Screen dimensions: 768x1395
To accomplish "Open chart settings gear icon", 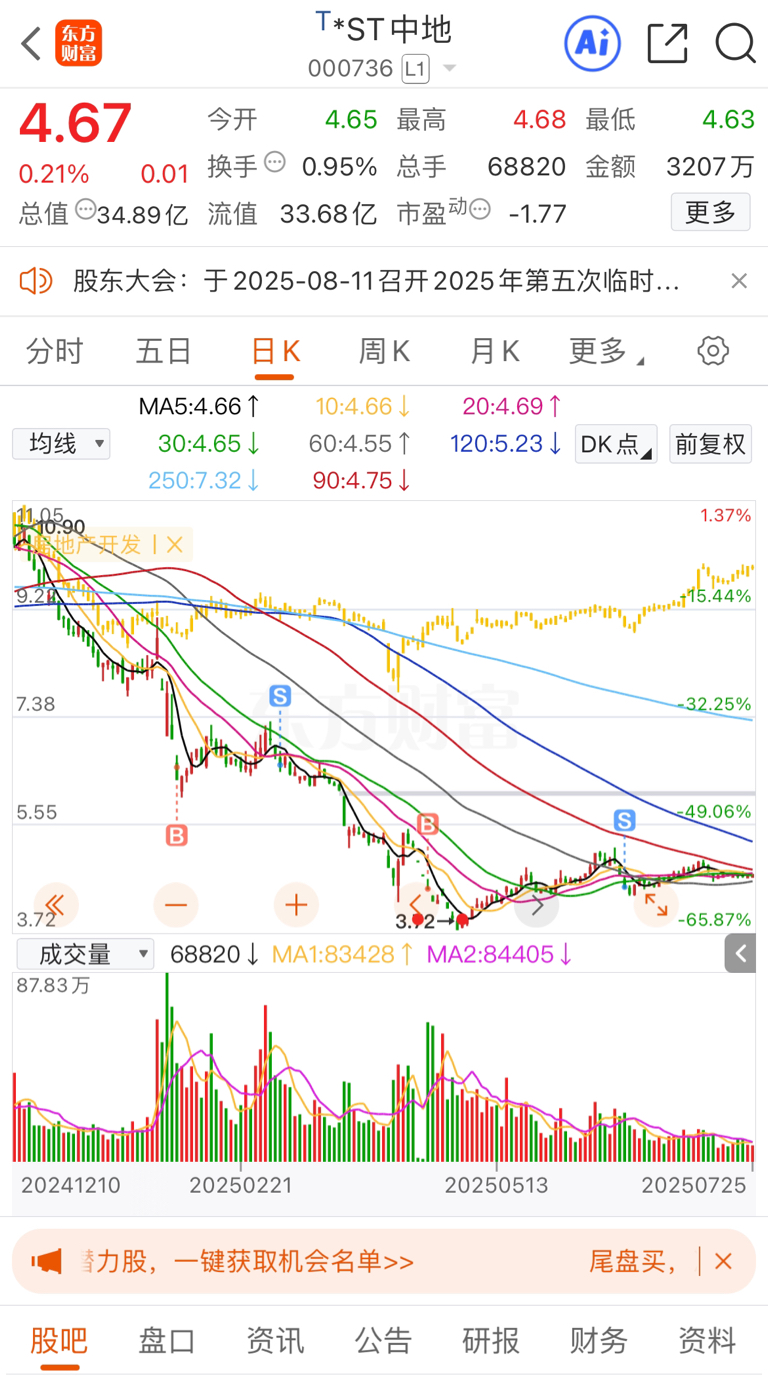I will [713, 351].
